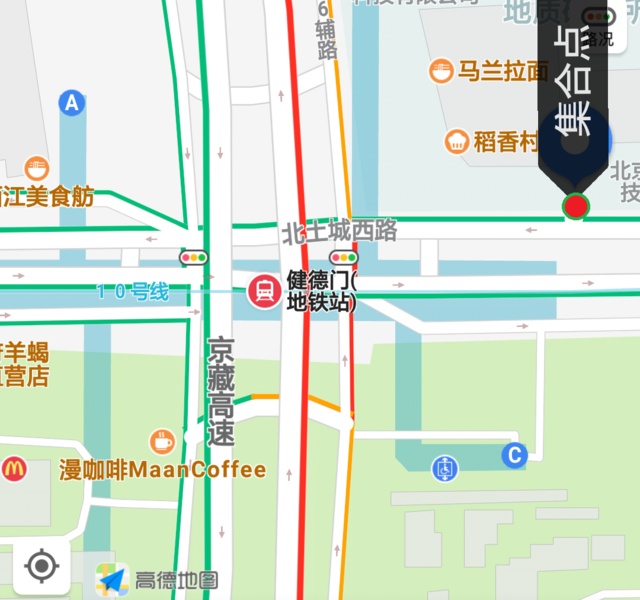Toggle the 路况 traffic layer
The image size is (640, 600).
click(x=599, y=24)
